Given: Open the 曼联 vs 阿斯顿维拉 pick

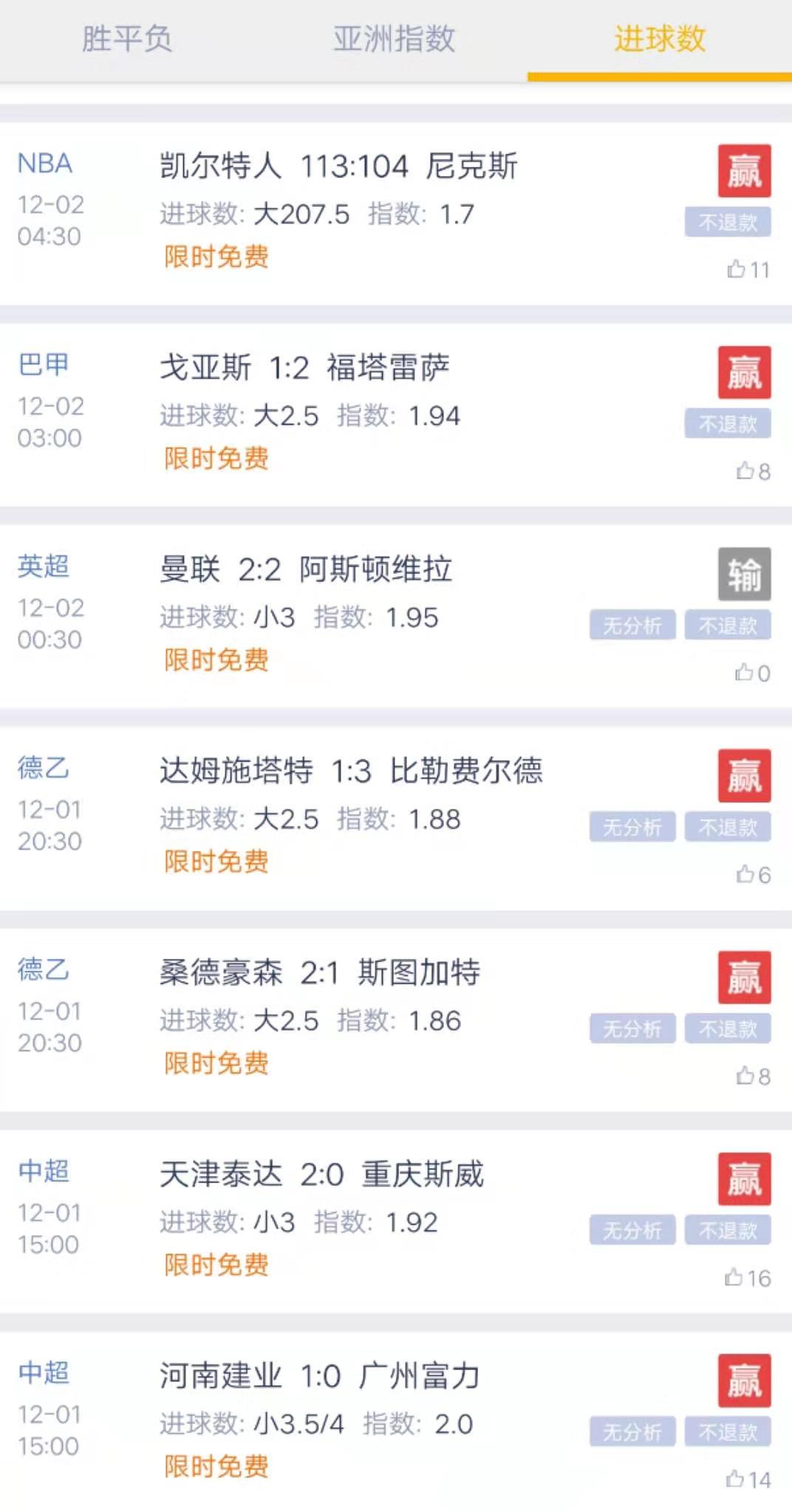Looking at the screenshot, I should click(306, 569).
